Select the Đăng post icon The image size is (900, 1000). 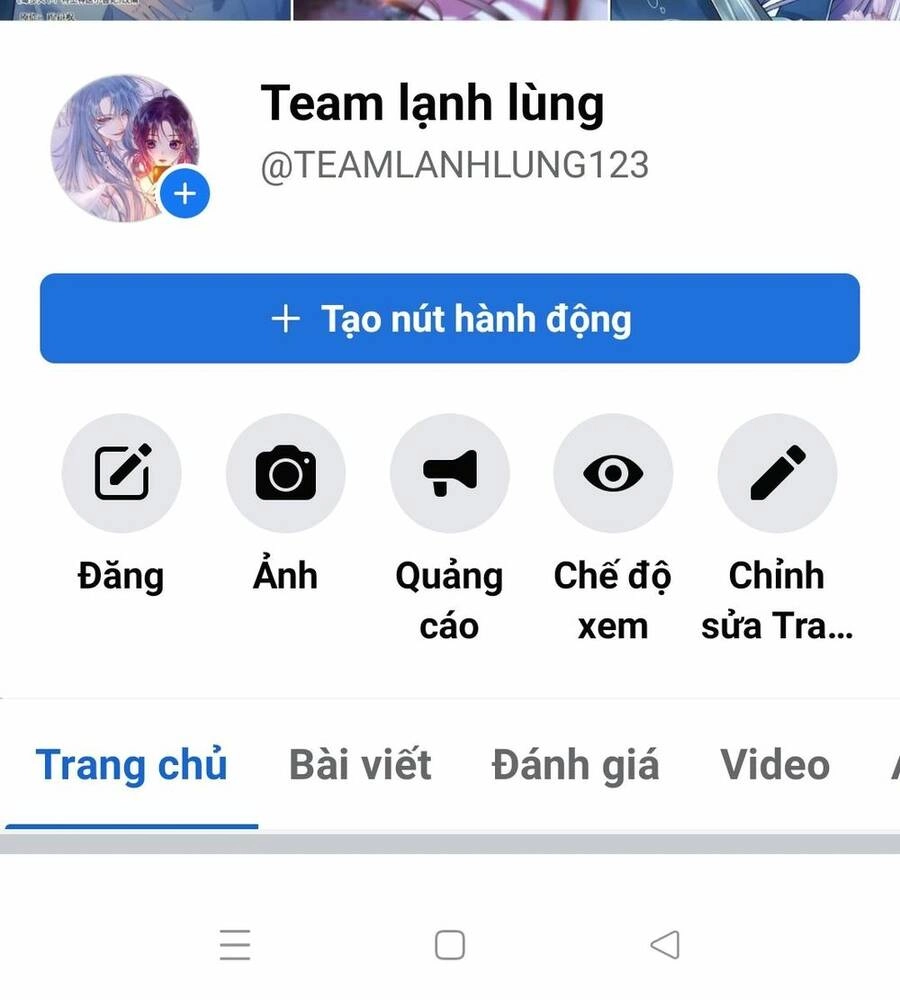121,474
